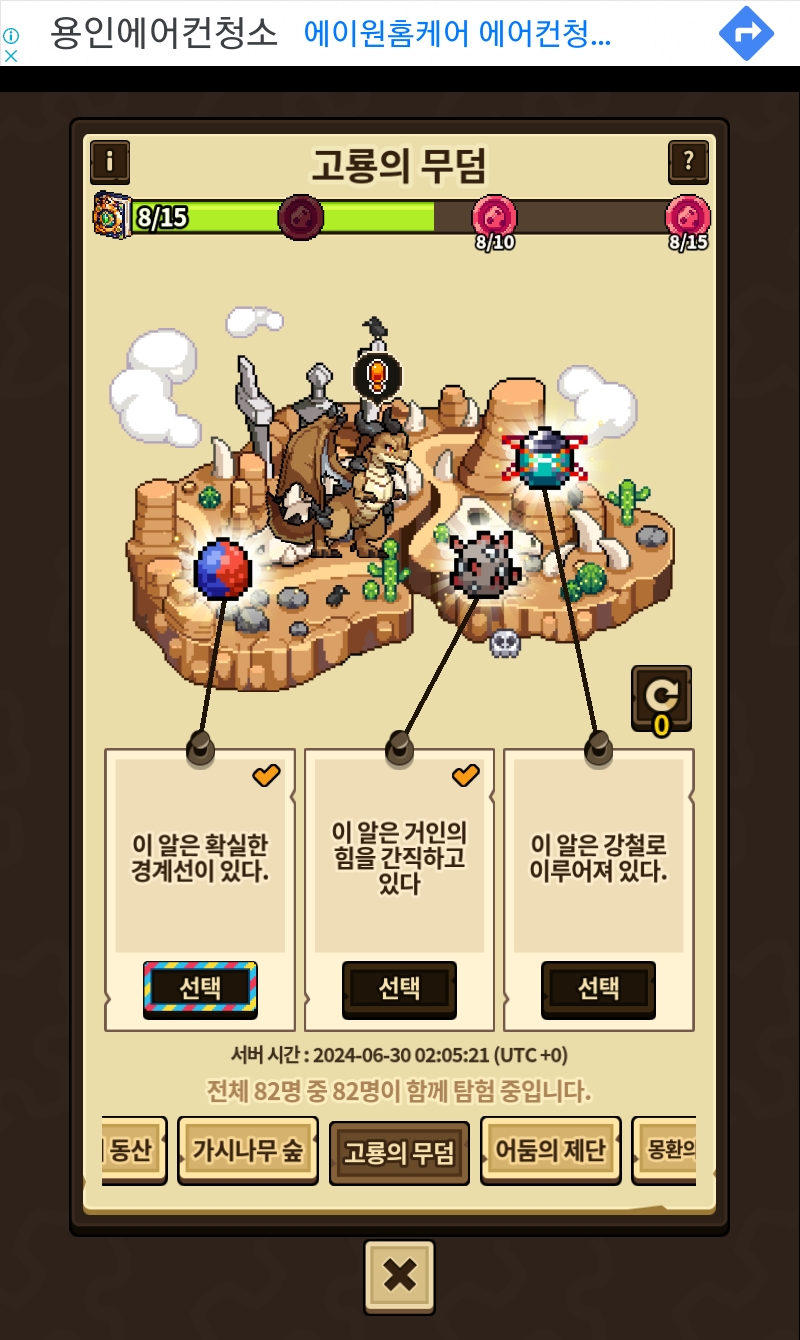Switch to the 어둠의 제단 tab

(551, 1151)
